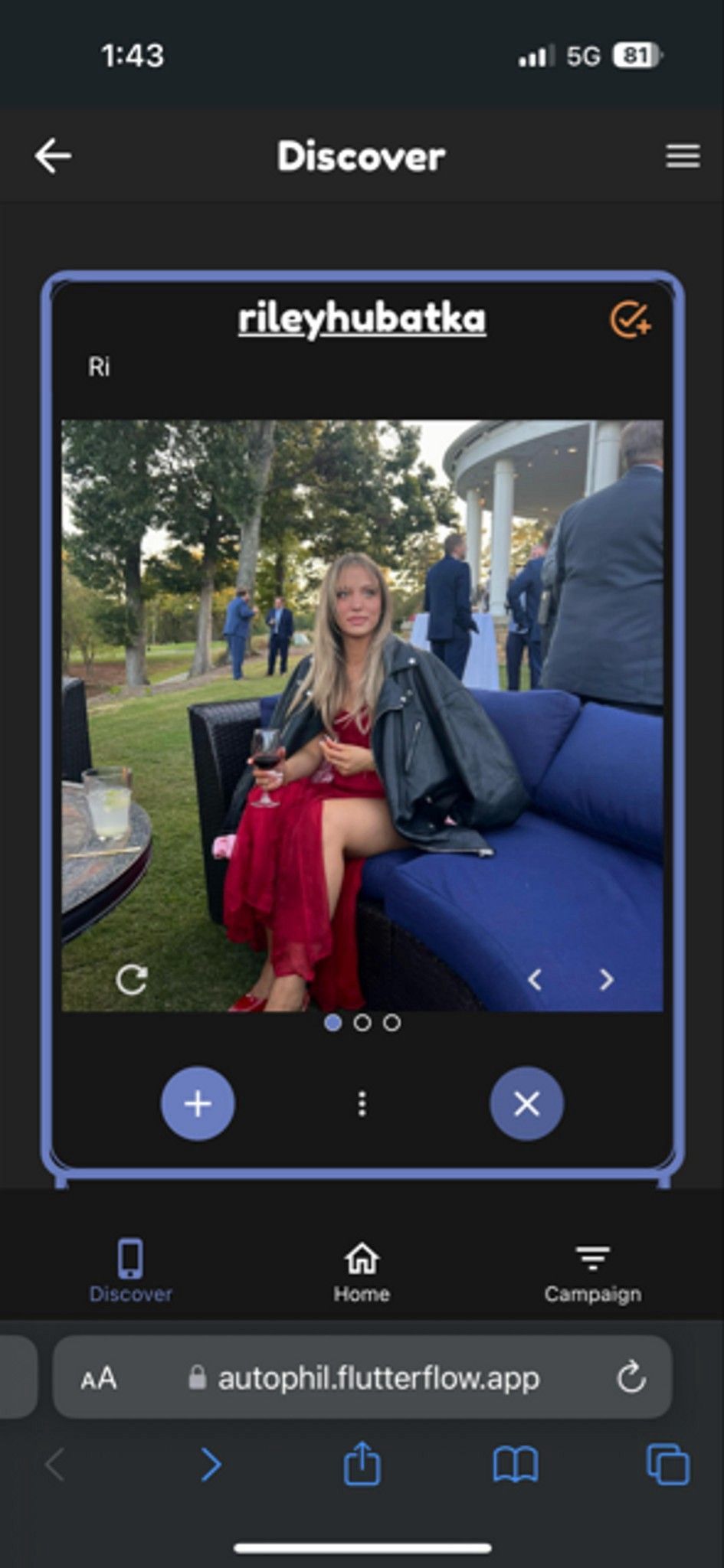Jump to the second photo dot
The width and height of the screenshot is (724, 1568).
coord(362,1023)
